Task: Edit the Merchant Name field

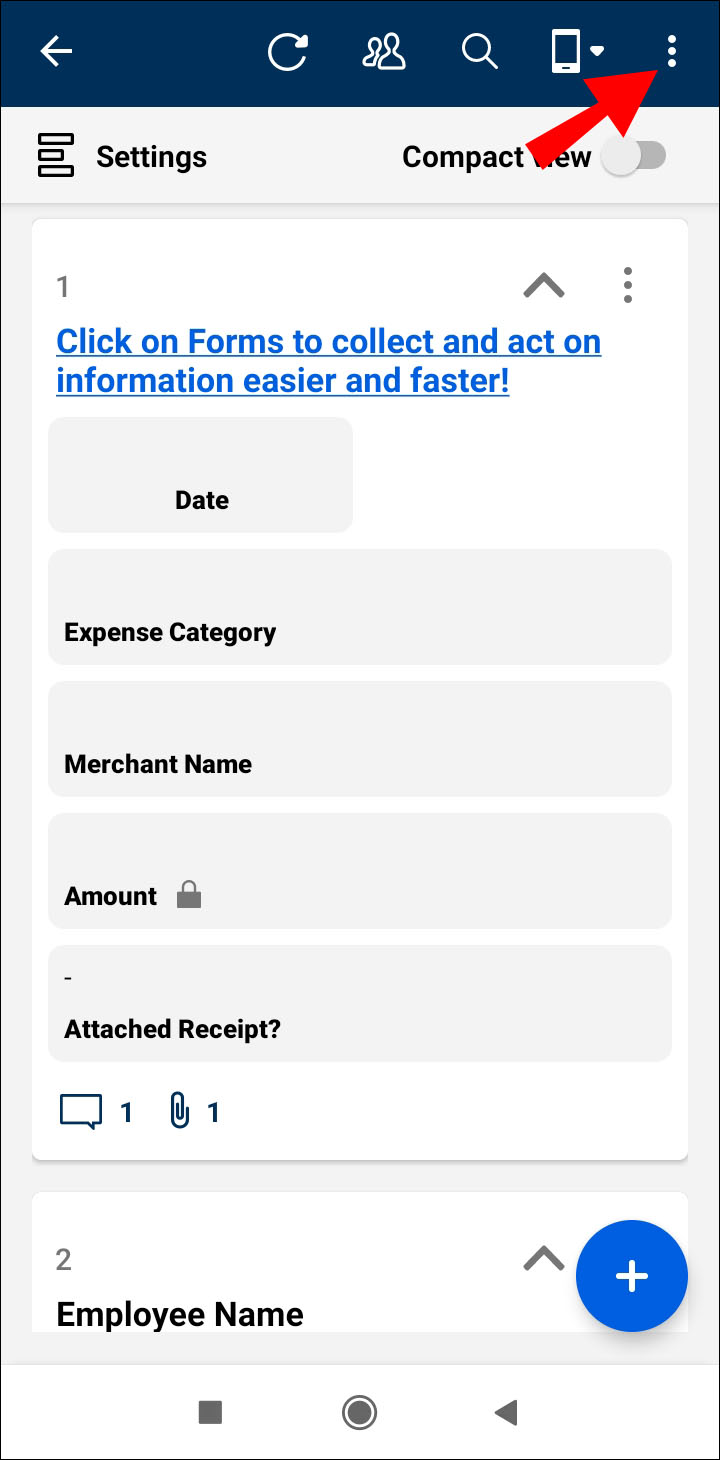Action: coord(359,739)
